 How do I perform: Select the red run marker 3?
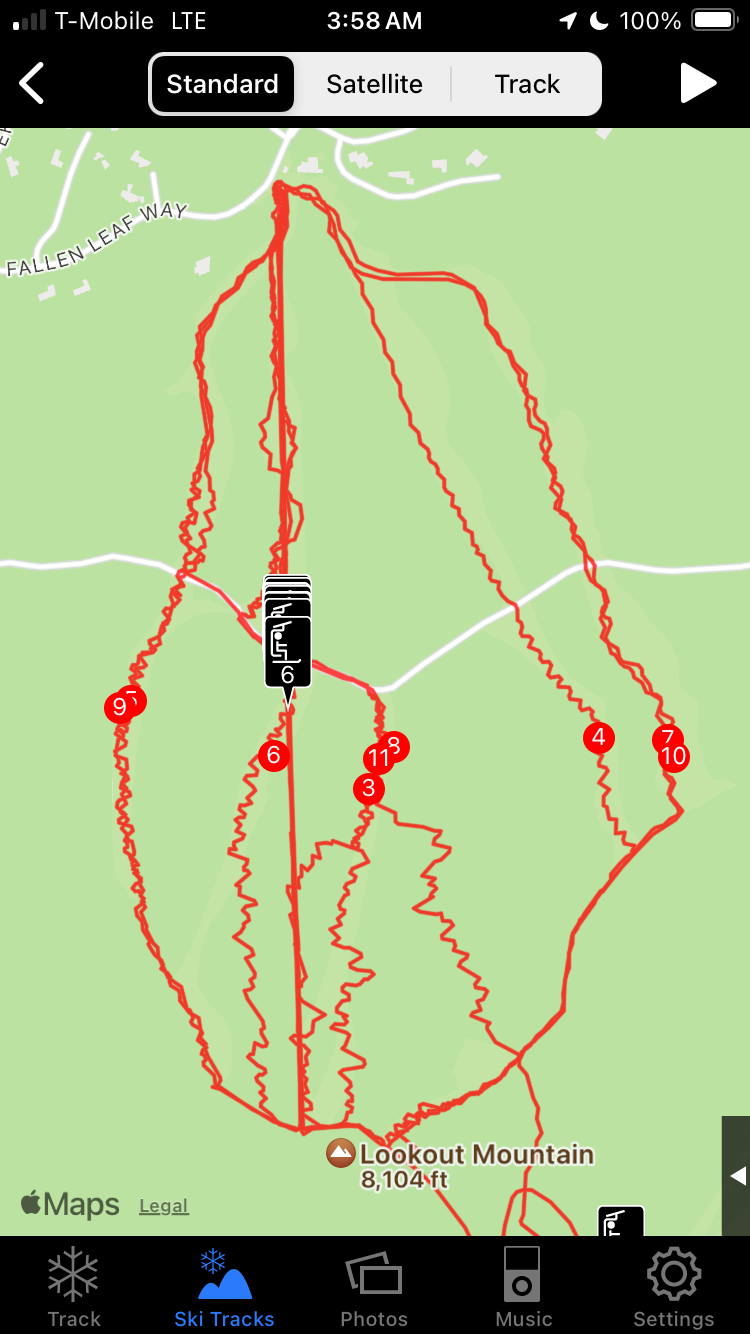pos(368,789)
